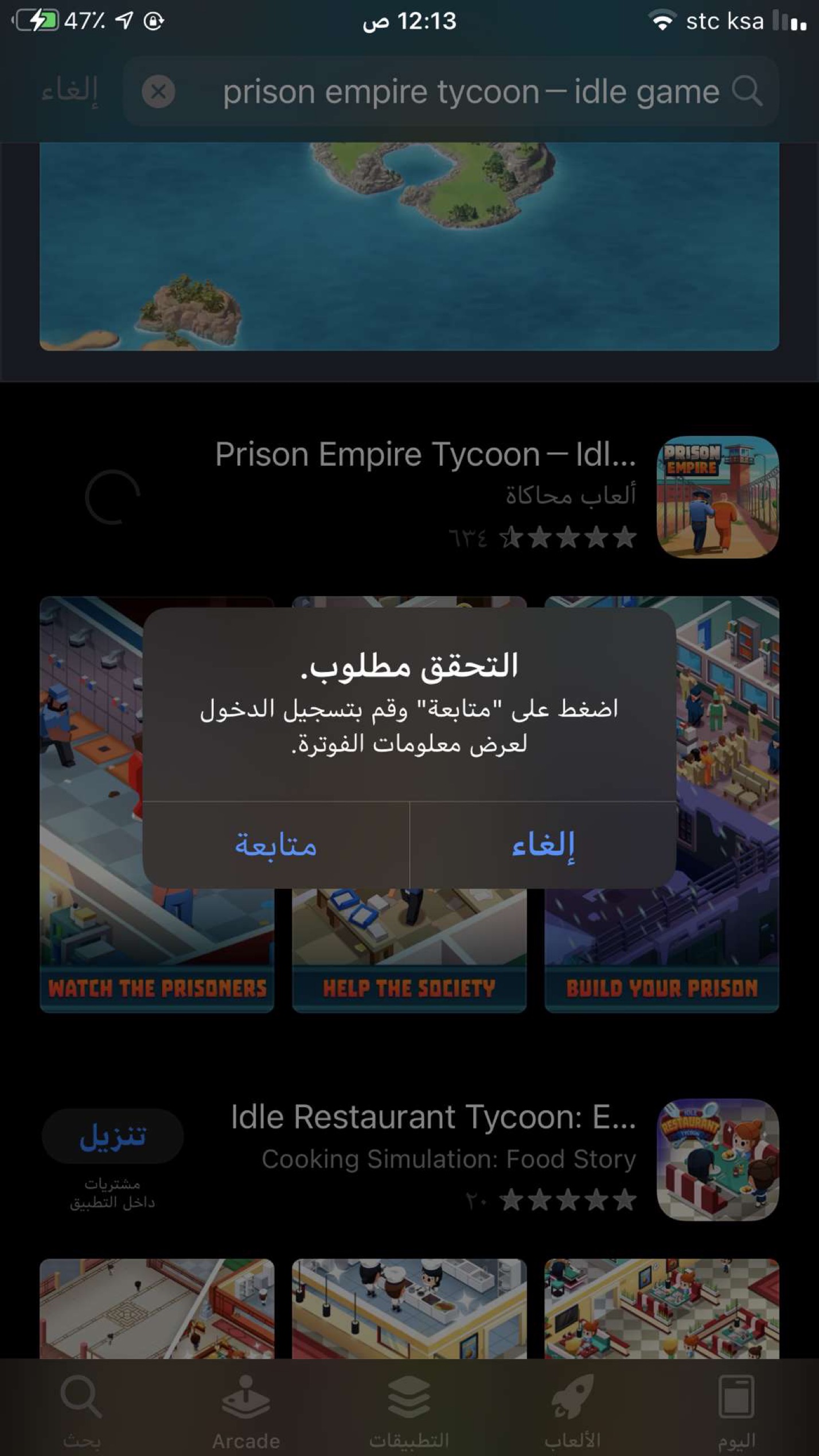This screenshot has height=1456, width=819.
Task: Switch to the بحث search tab
Action: (81, 1408)
